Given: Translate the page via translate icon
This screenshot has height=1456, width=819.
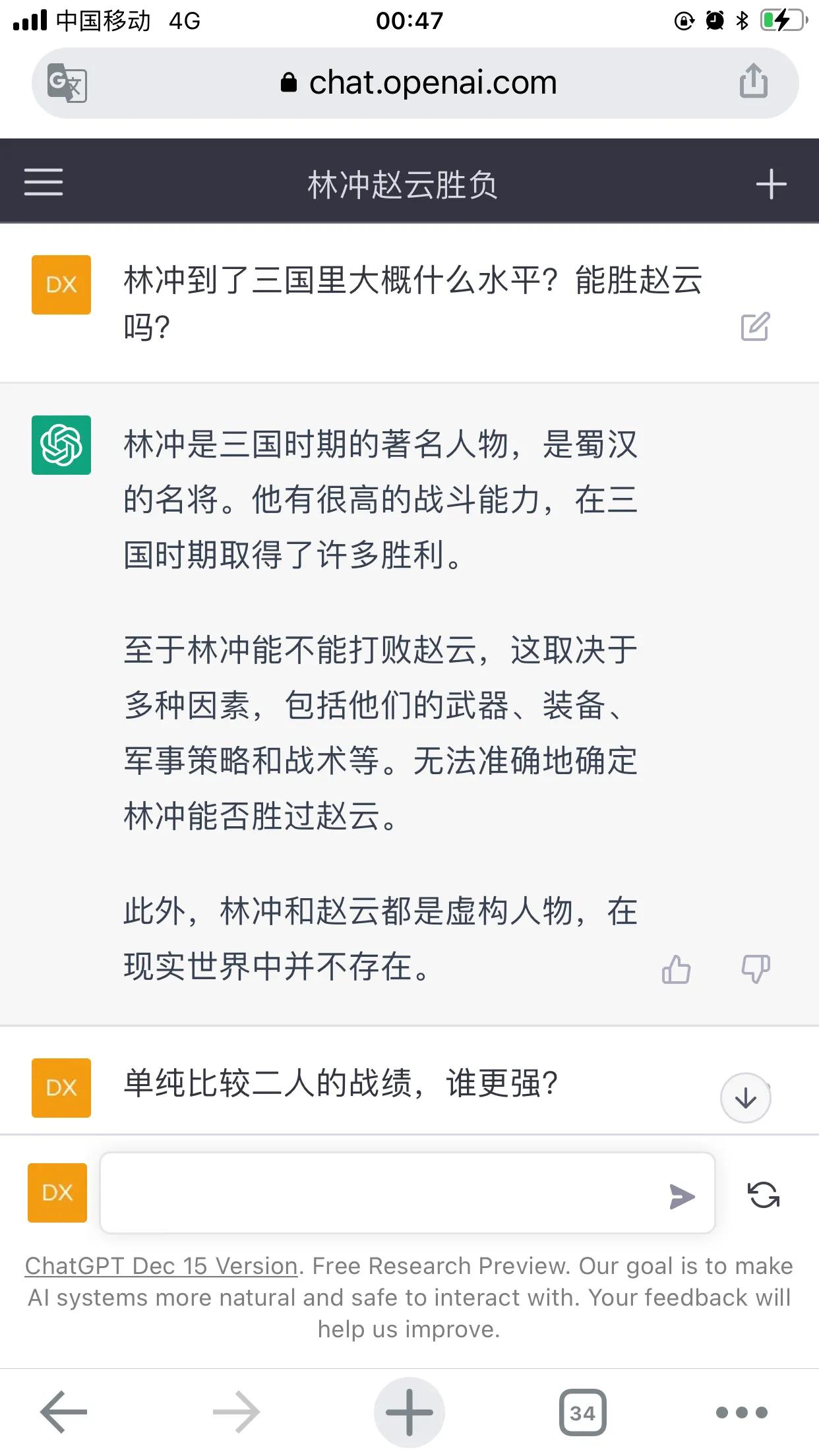Looking at the screenshot, I should [67, 83].
